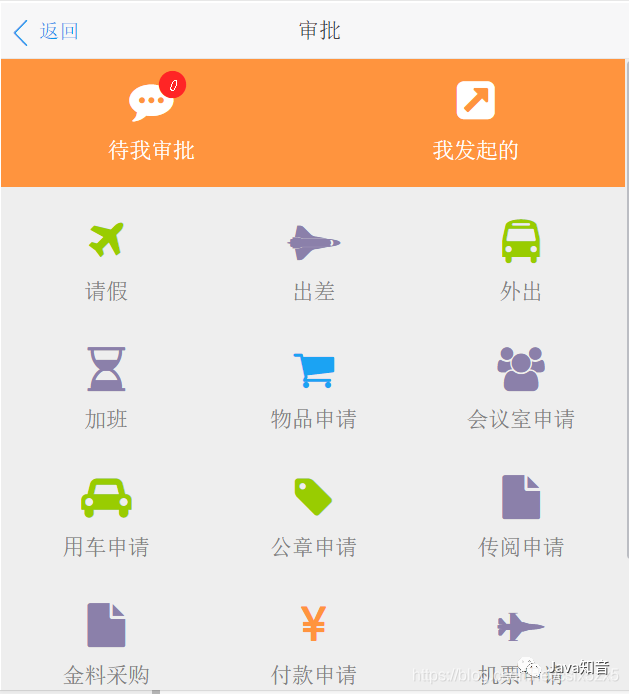Start a 请假 leave request
629x694 pixels.
tap(106, 260)
